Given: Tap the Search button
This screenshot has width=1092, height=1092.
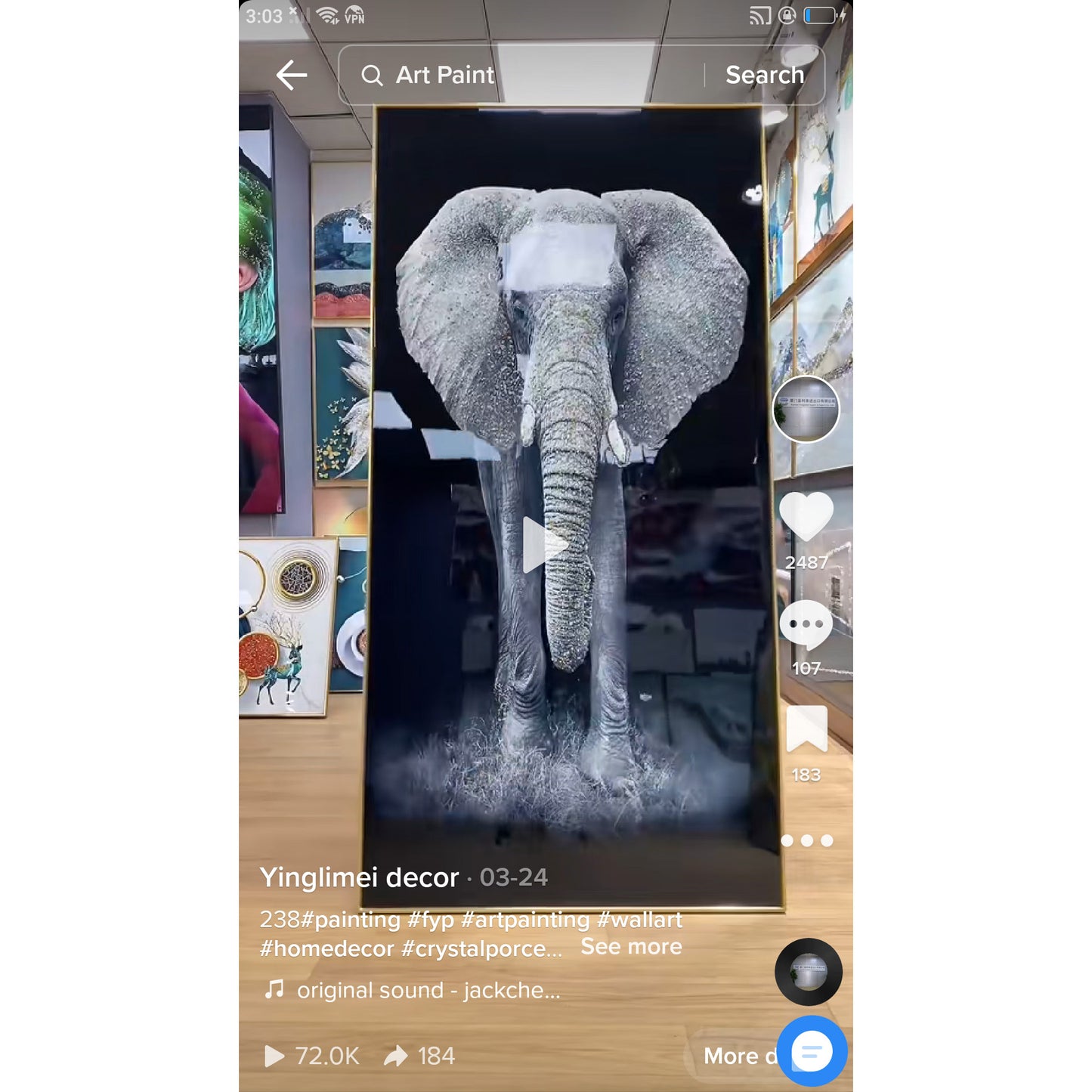Looking at the screenshot, I should pos(764,76).
